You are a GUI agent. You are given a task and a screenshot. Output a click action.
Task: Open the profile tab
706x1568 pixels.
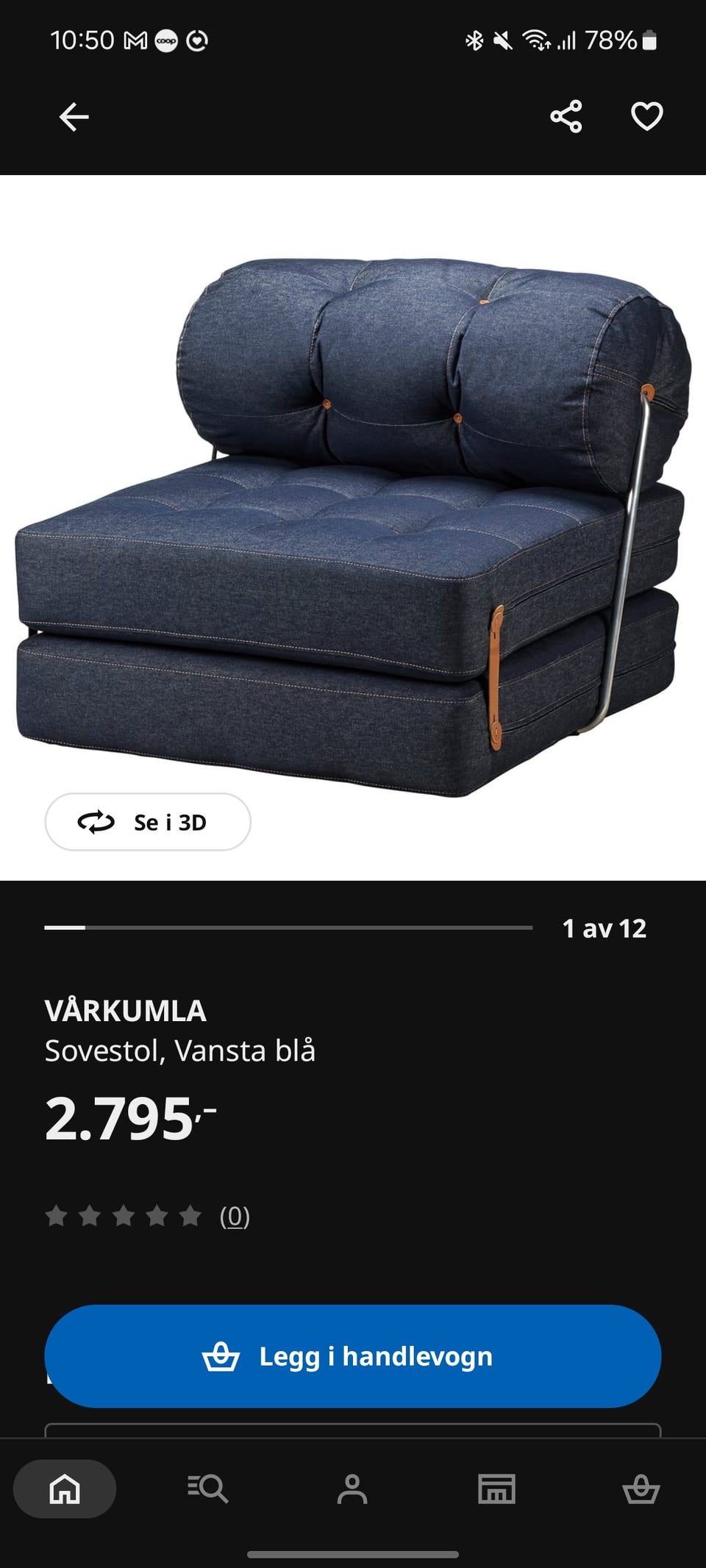[x=352, y=1489]
